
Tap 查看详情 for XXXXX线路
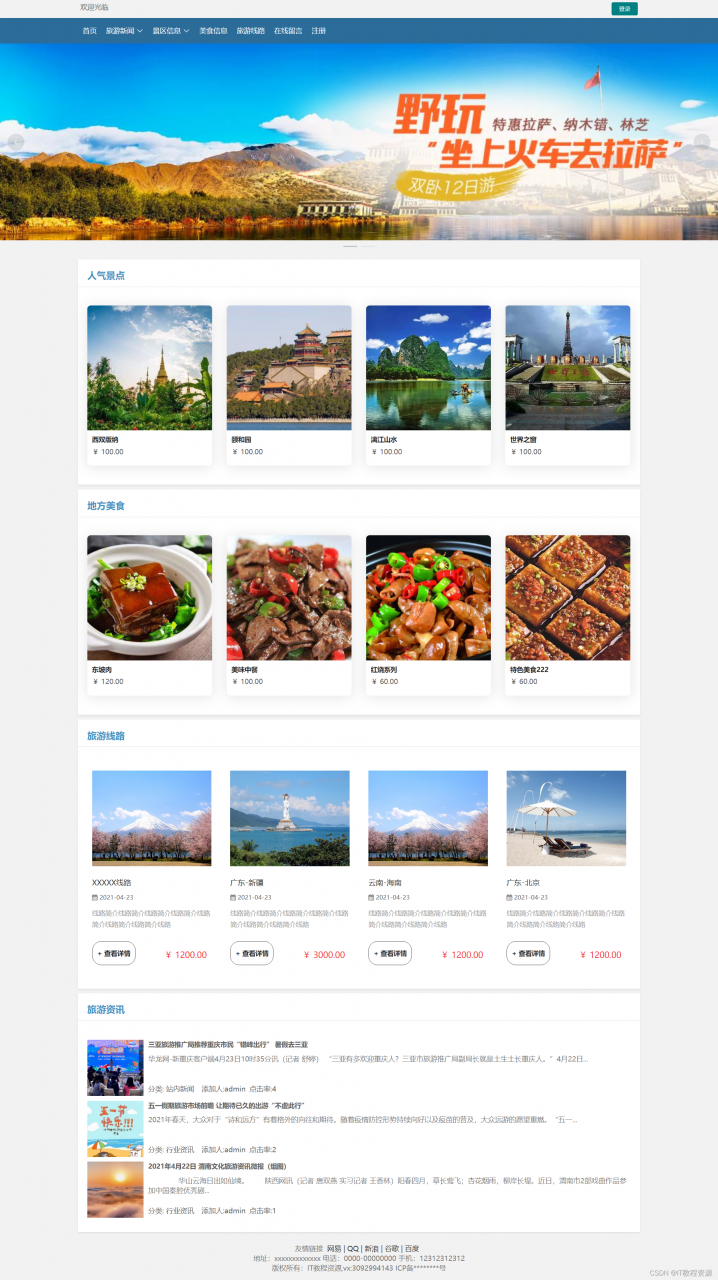(114, 953)
